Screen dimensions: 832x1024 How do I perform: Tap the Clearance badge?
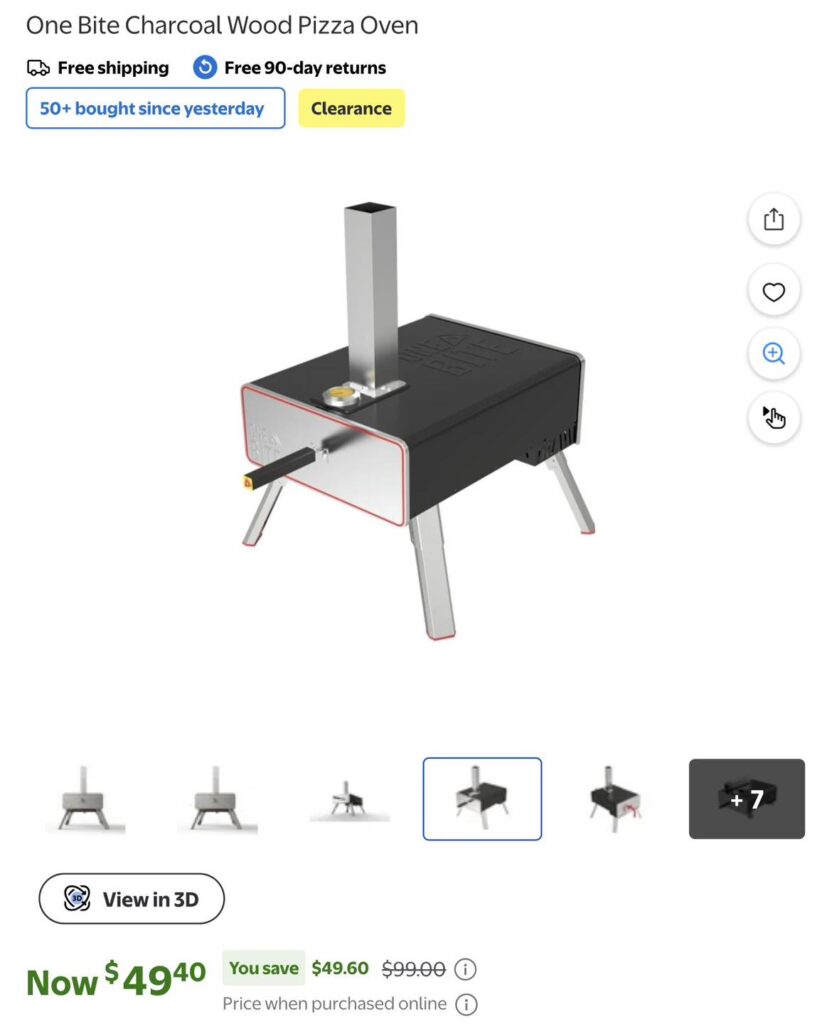pyautogui.click(x=351, y=109)
